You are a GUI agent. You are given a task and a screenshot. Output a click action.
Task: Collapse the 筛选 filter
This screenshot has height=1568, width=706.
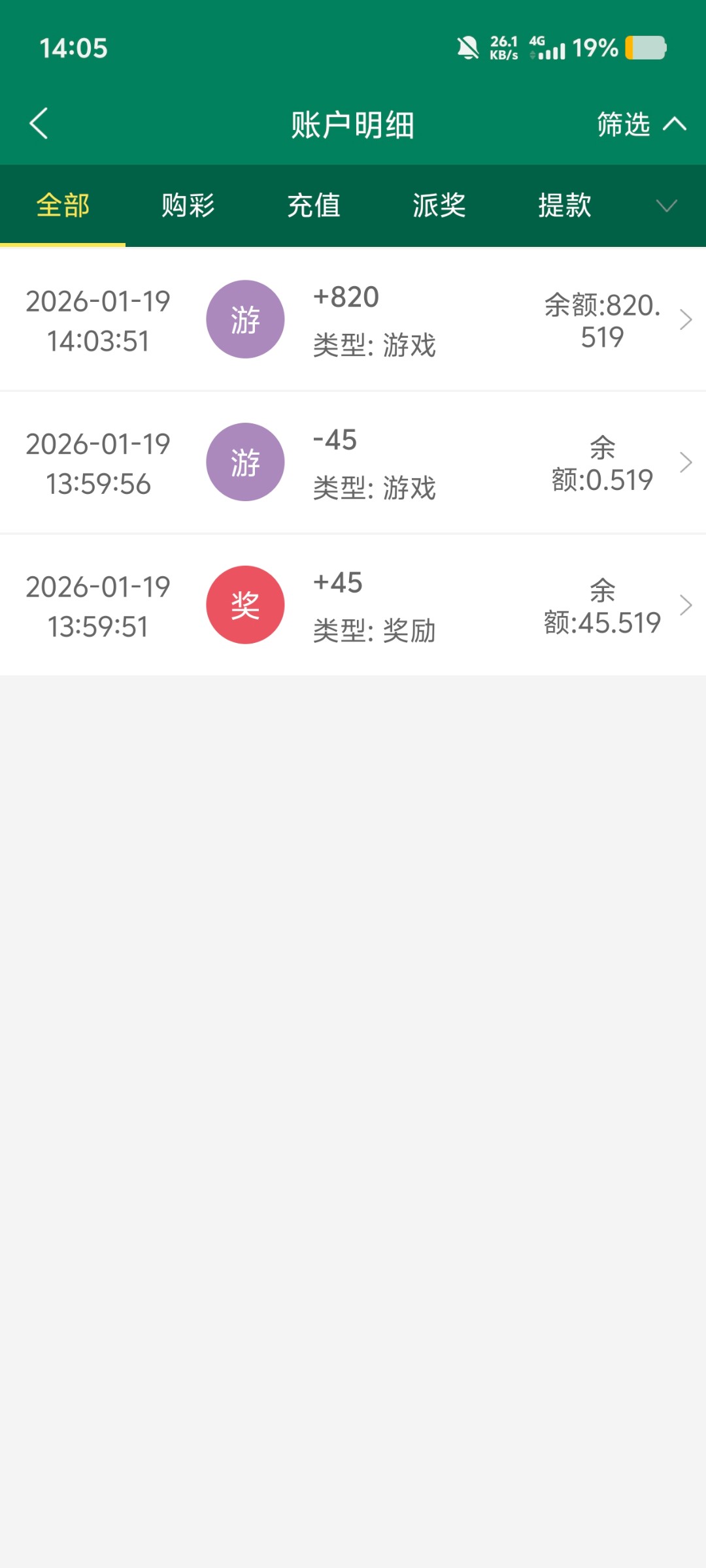[x=641, y=124]
